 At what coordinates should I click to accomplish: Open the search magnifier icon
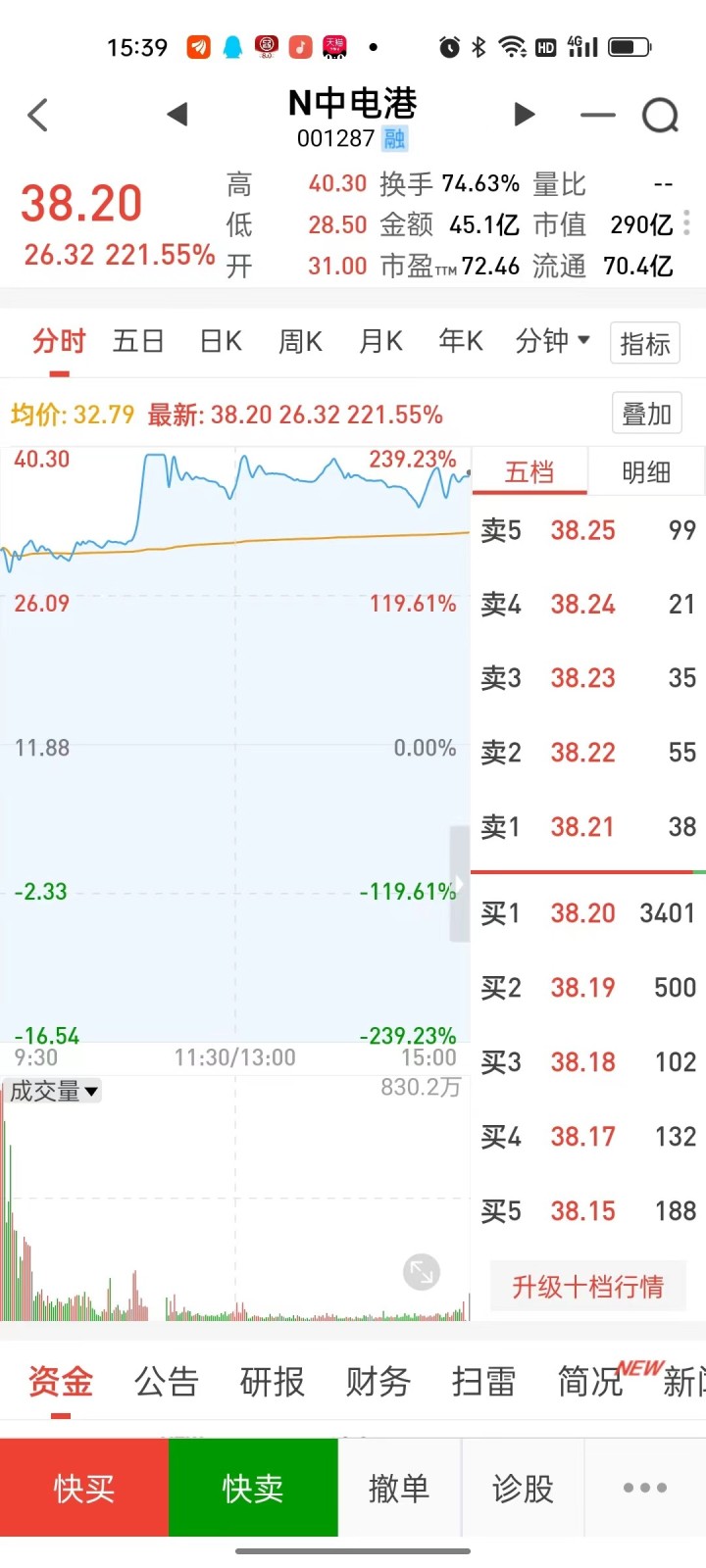tap(660, 116)
